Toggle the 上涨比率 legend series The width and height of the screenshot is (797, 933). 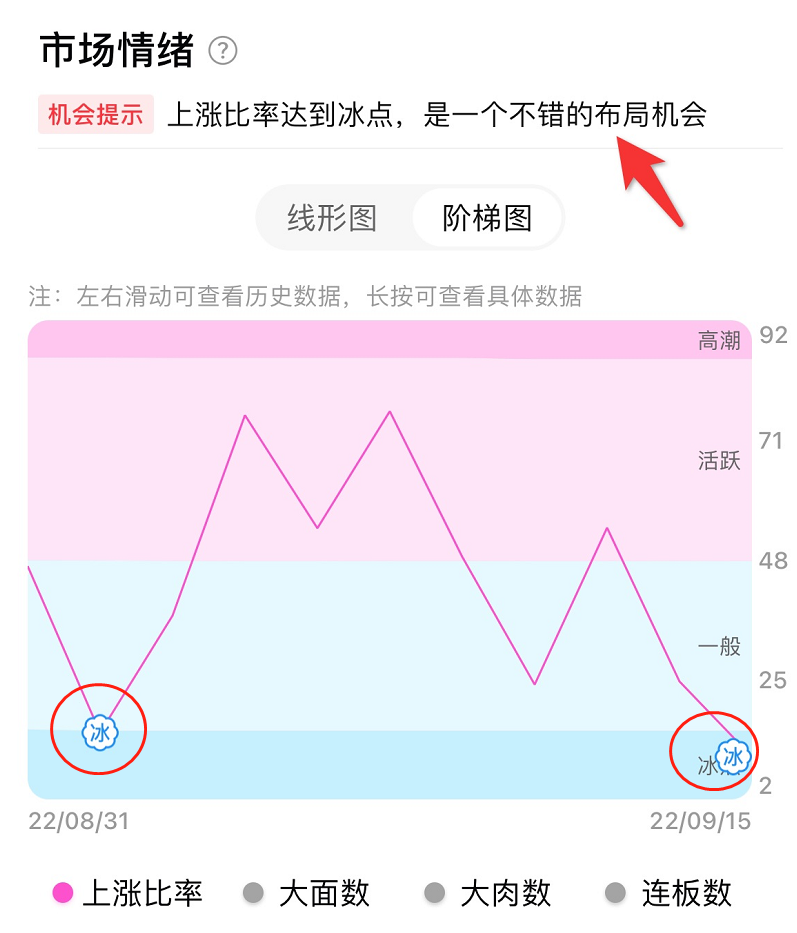(x=130, y=892)
